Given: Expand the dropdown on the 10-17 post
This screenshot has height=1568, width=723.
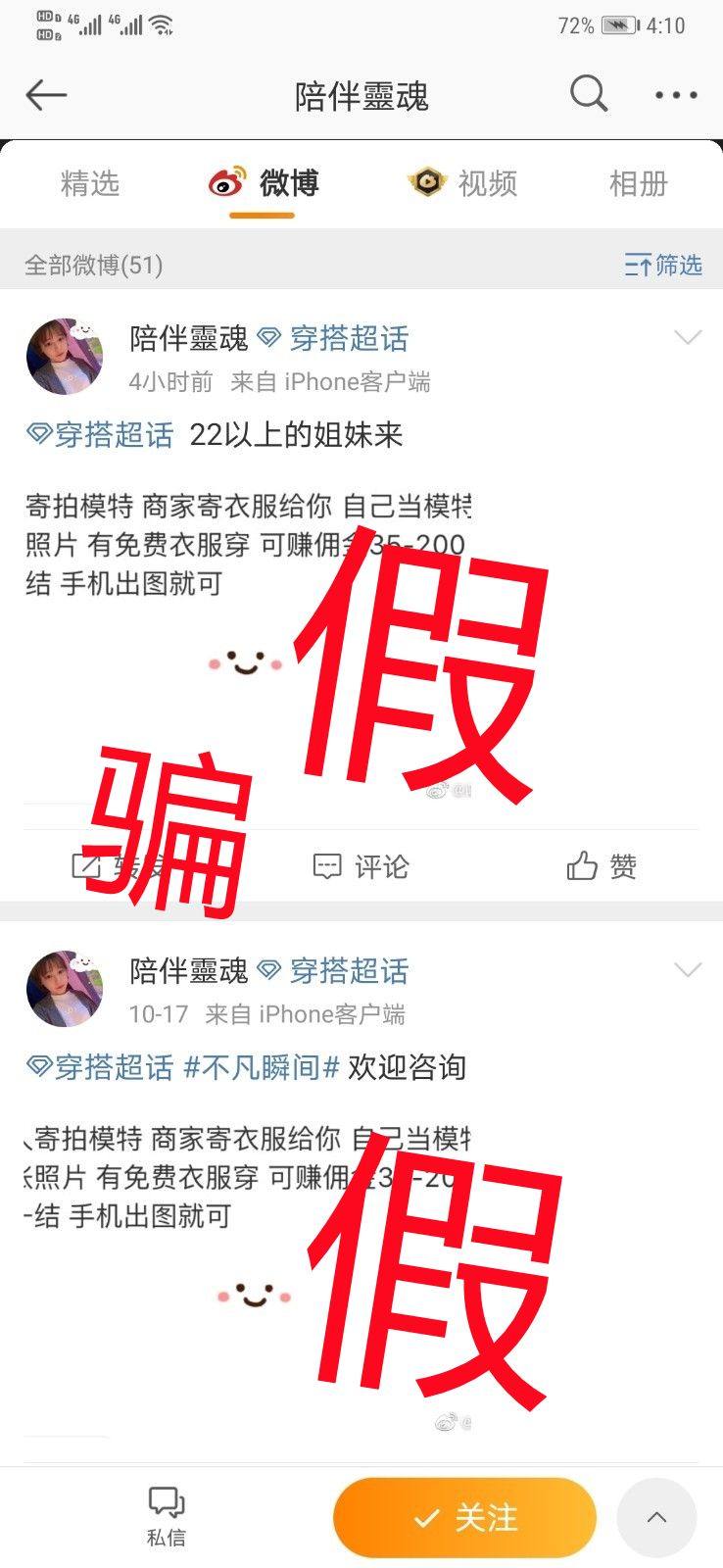Looking at the screenshot, I should pos(688,970).
